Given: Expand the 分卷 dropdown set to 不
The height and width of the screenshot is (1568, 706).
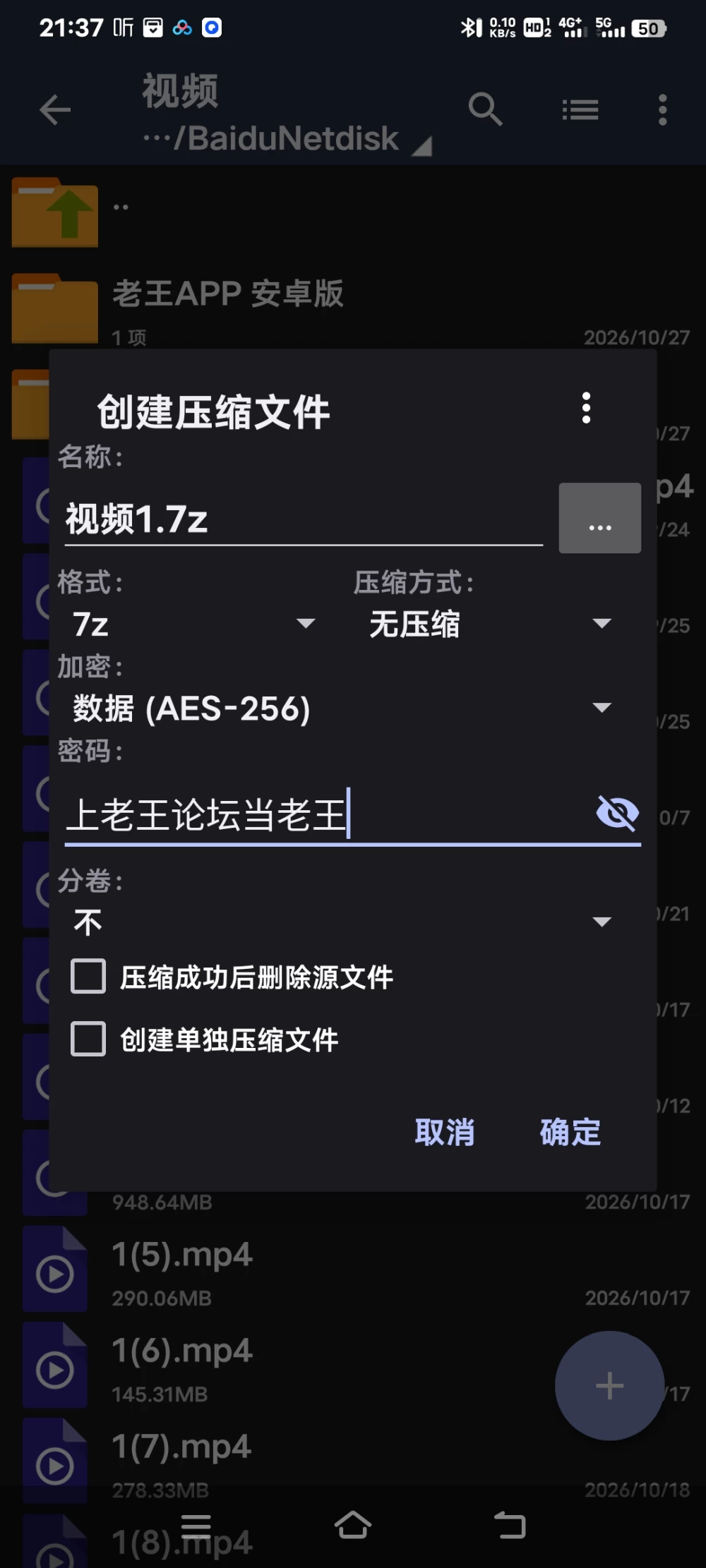Looking at the screenshot, I should (342, 922).
